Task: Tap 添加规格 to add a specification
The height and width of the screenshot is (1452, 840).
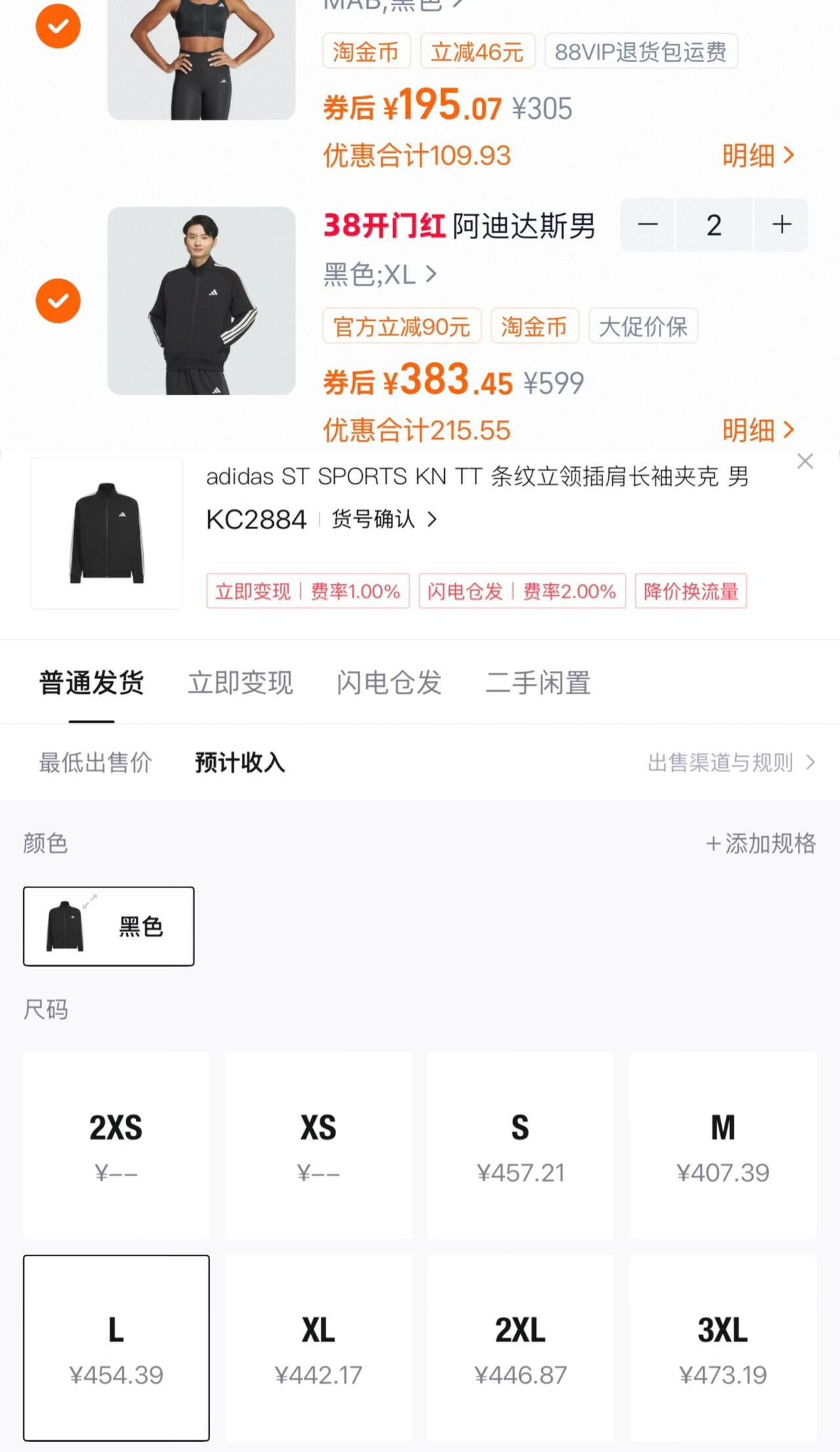Action: (x=761, y=843)
